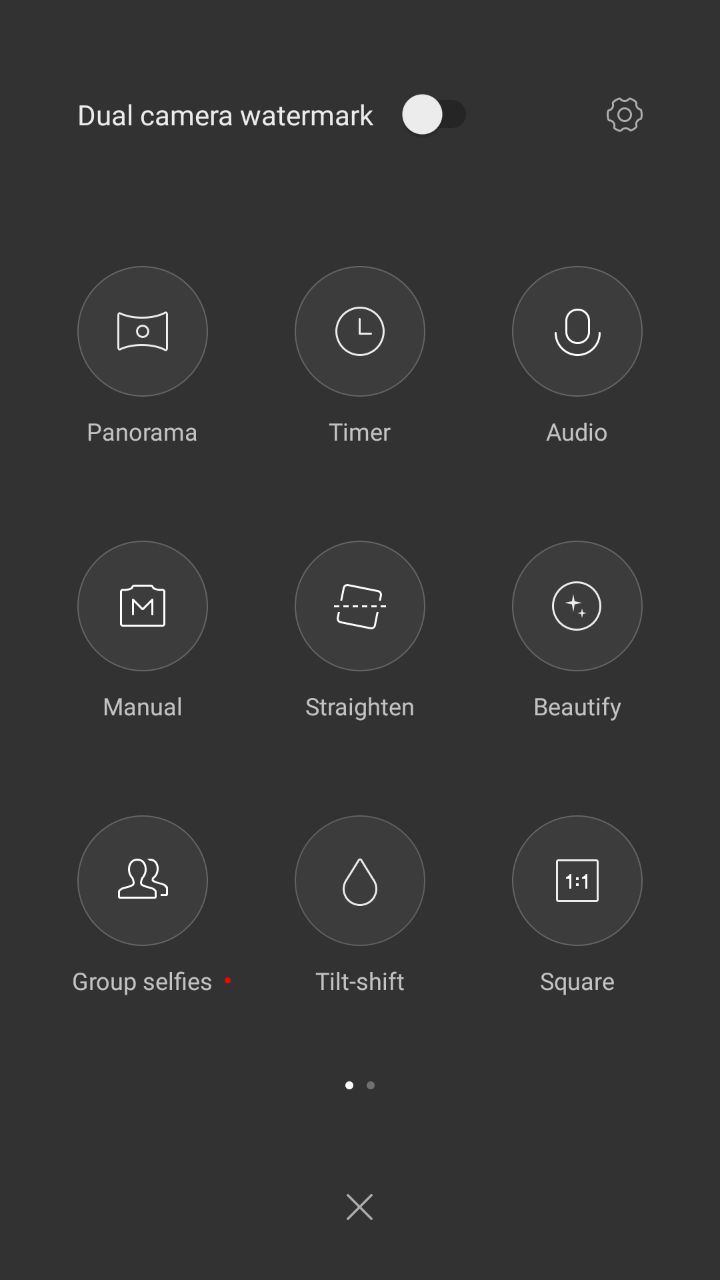Turn on Tilt-shift mode
The width and height of the screenshot is (720, 1280).
(x=360, y=880)
